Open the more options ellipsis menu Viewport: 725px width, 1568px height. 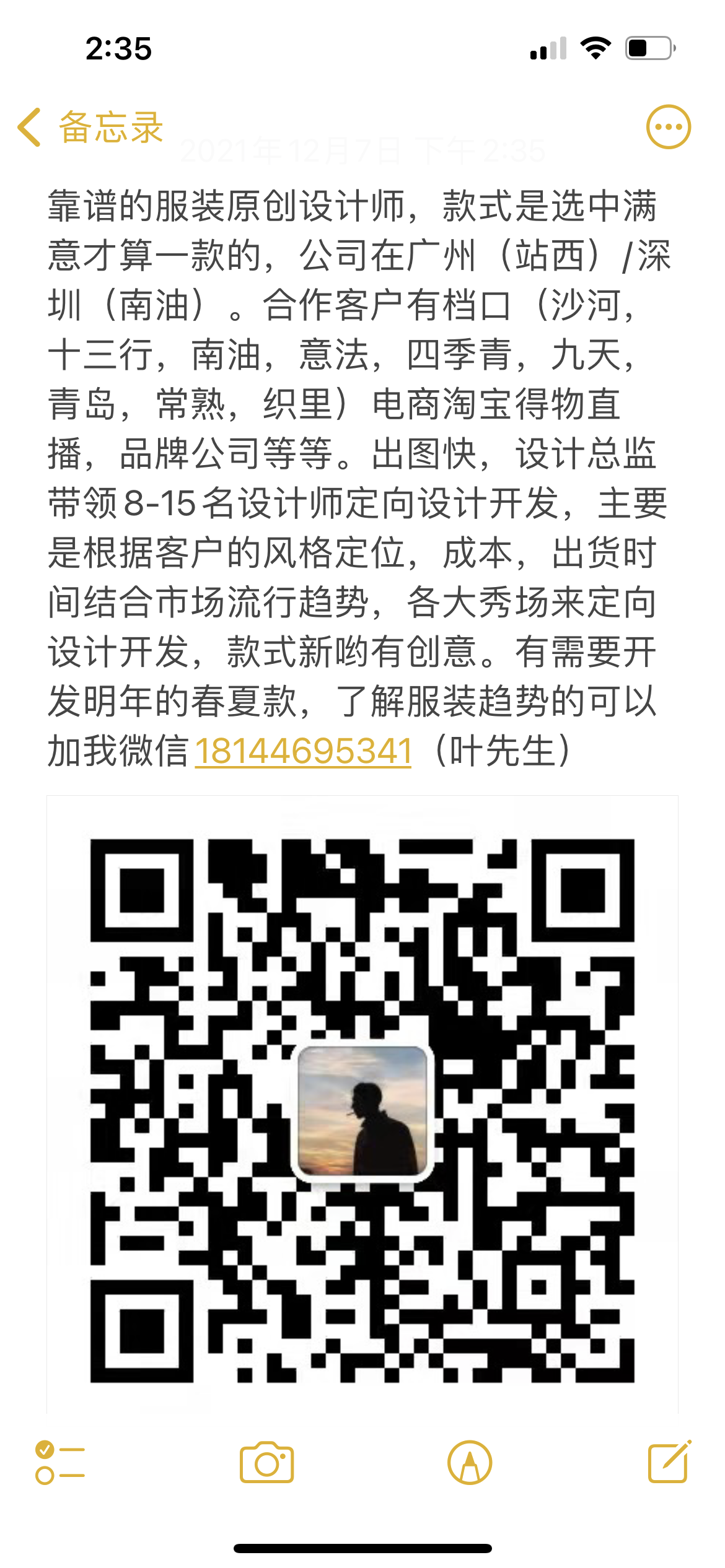[x=669, y=127]
